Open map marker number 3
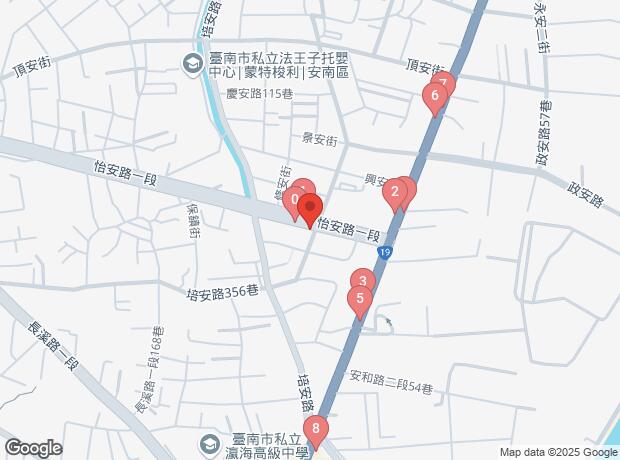Image resolution: width=620 pixels, height=460 pixels. [364, 281]
